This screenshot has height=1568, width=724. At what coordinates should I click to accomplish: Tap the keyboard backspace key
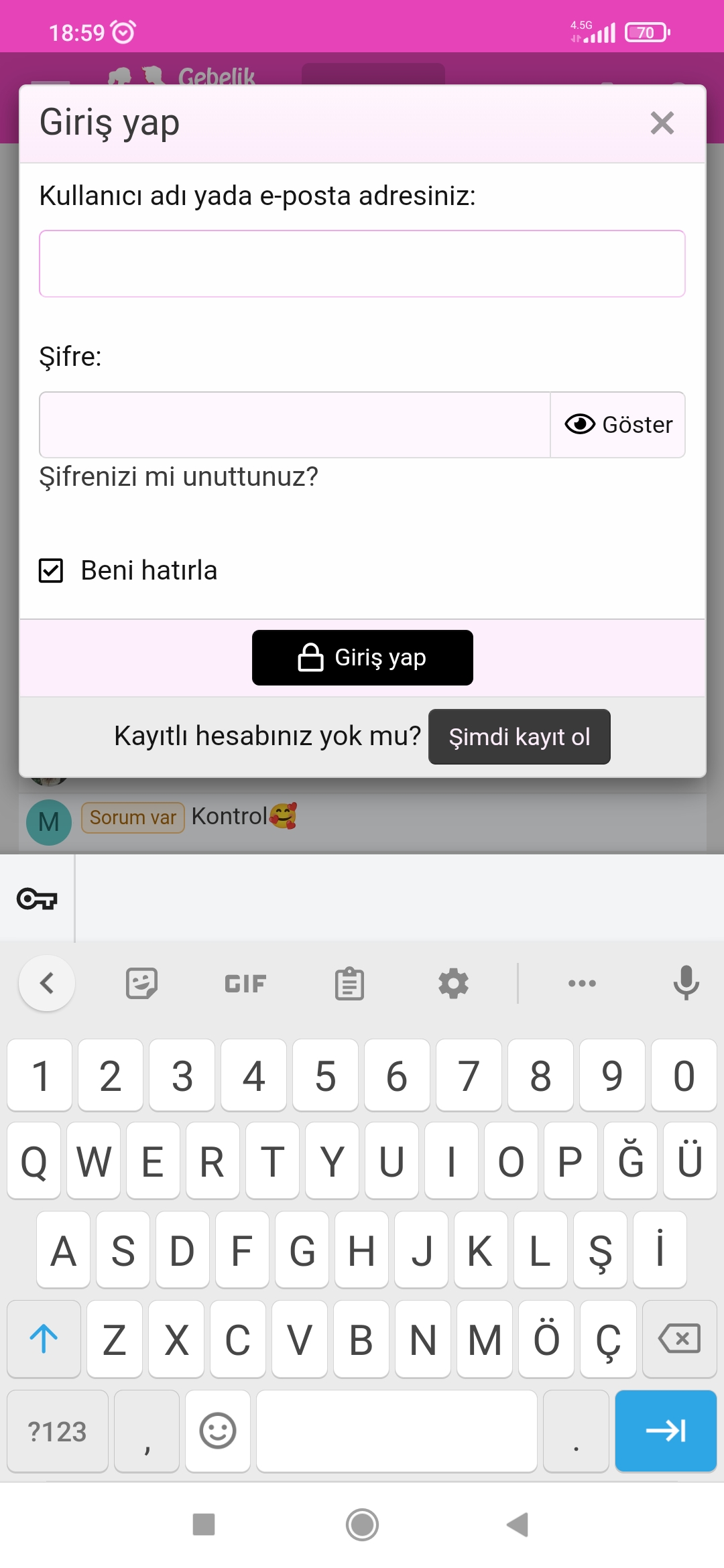[680, 1339]
